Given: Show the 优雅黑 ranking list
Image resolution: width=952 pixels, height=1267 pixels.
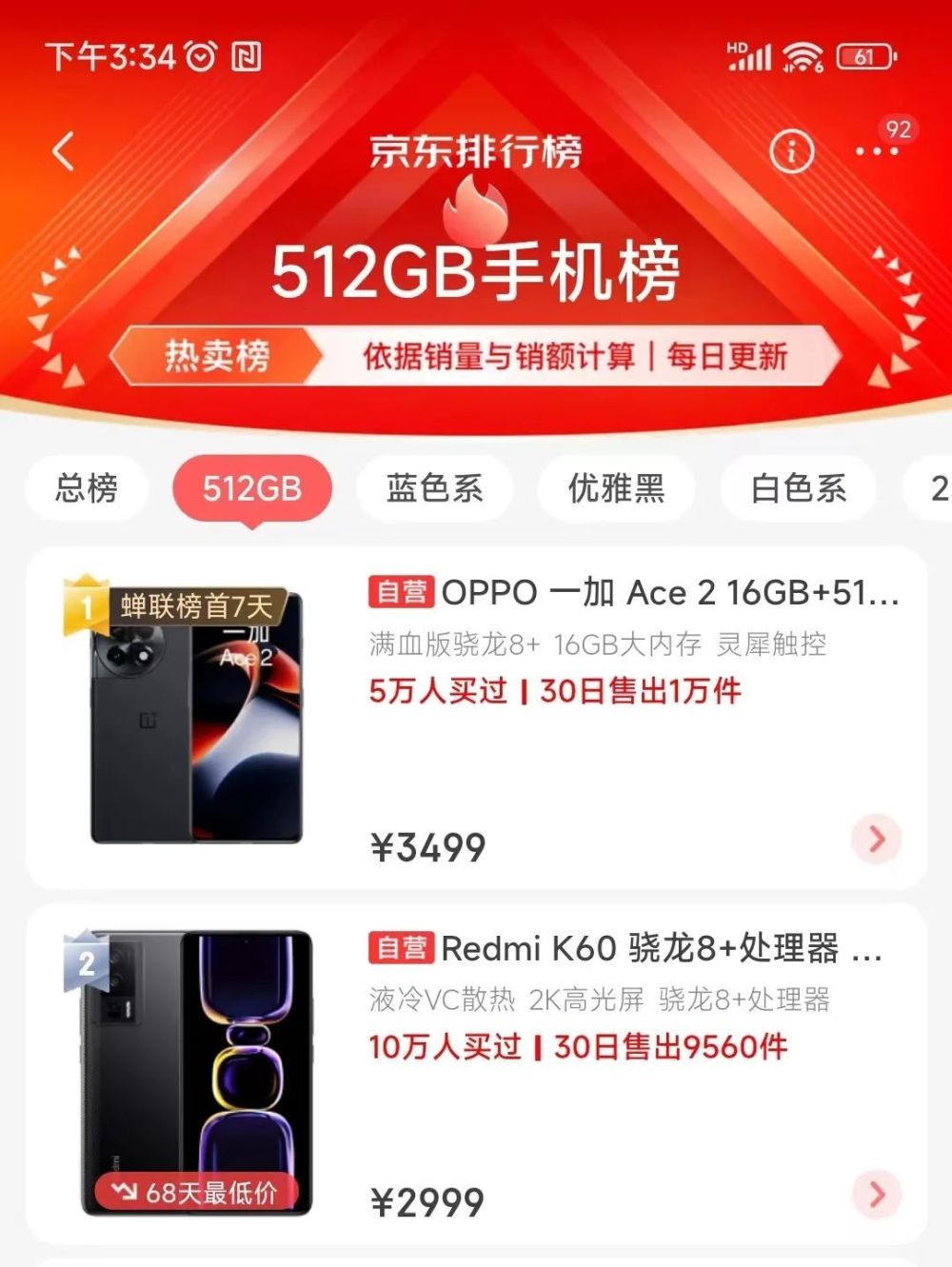Looking at the screenshot, I should pyautogui.click(x=616, y=488).
